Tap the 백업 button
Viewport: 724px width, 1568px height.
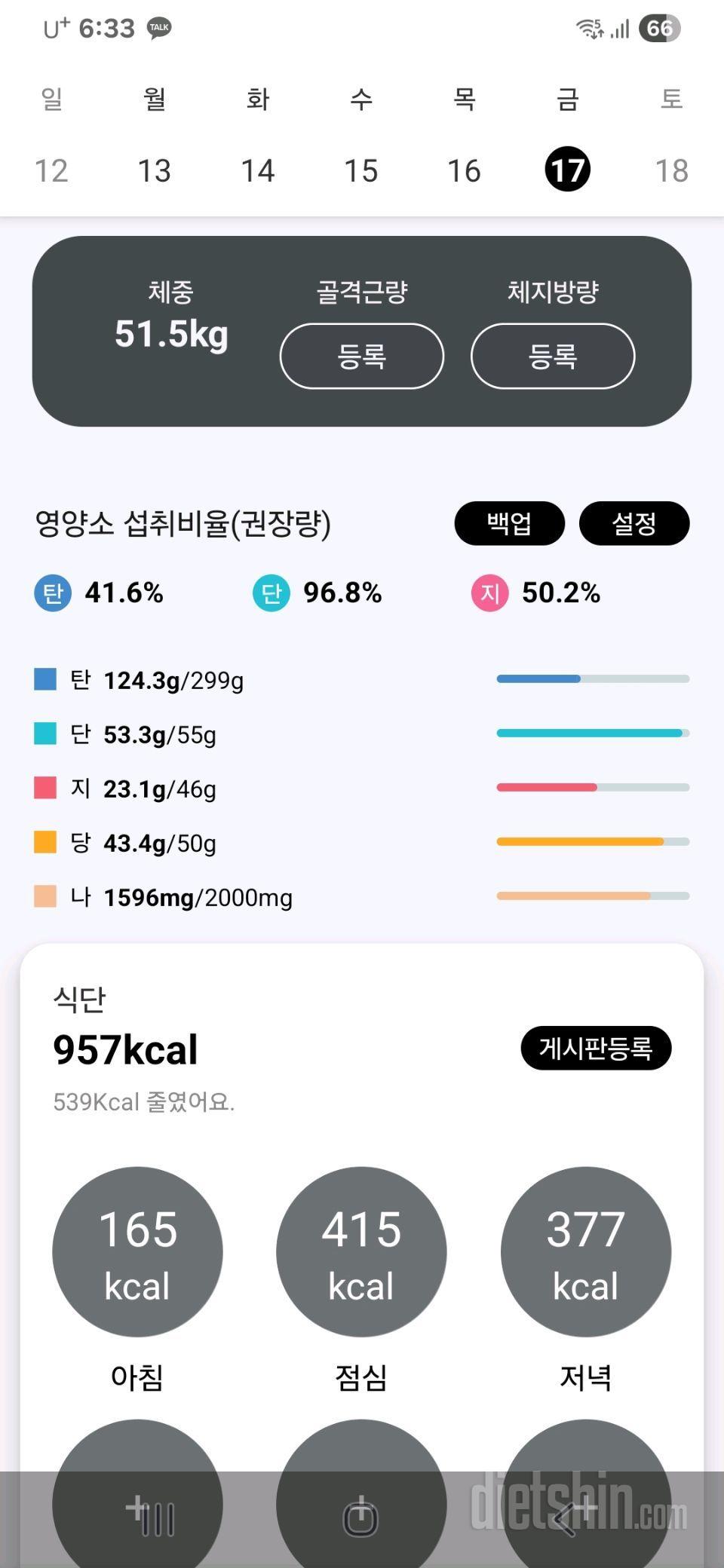pyautogui.click(x=509, y=523)
